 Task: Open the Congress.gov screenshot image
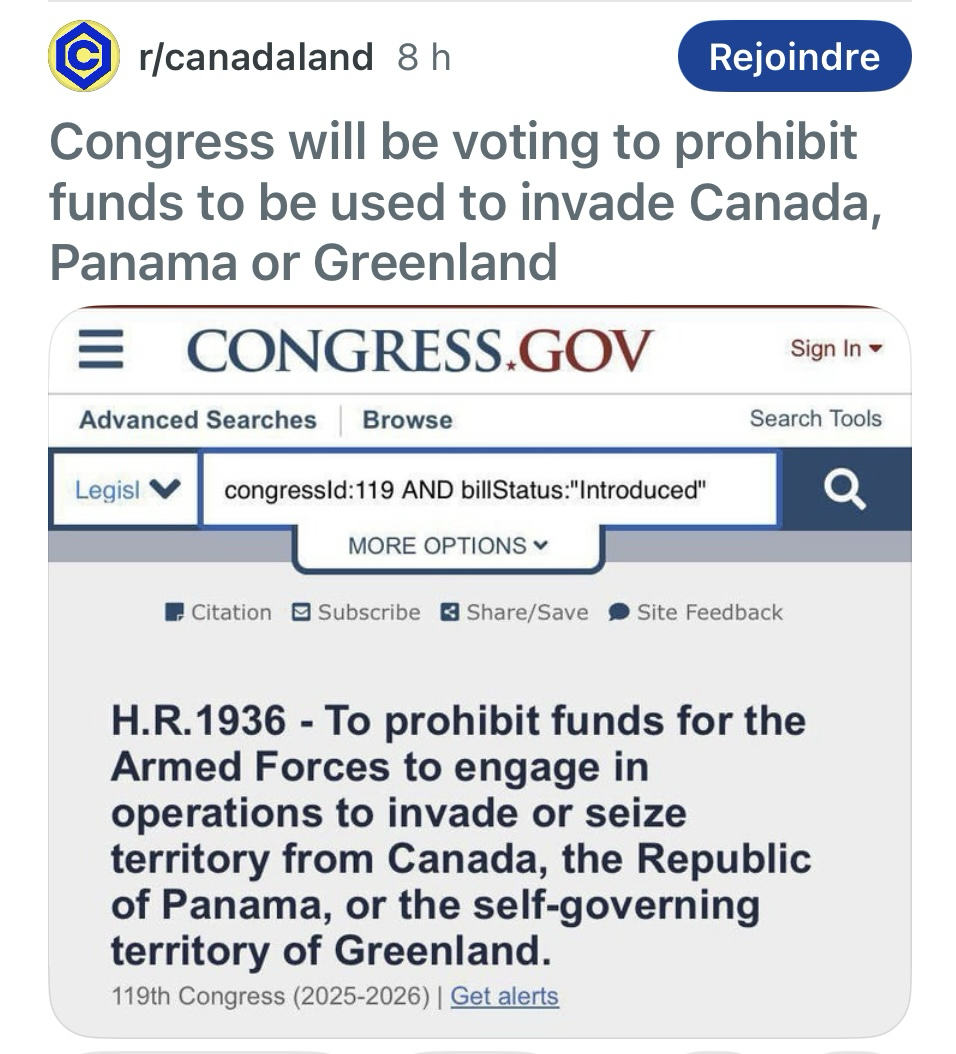point(480,670)
